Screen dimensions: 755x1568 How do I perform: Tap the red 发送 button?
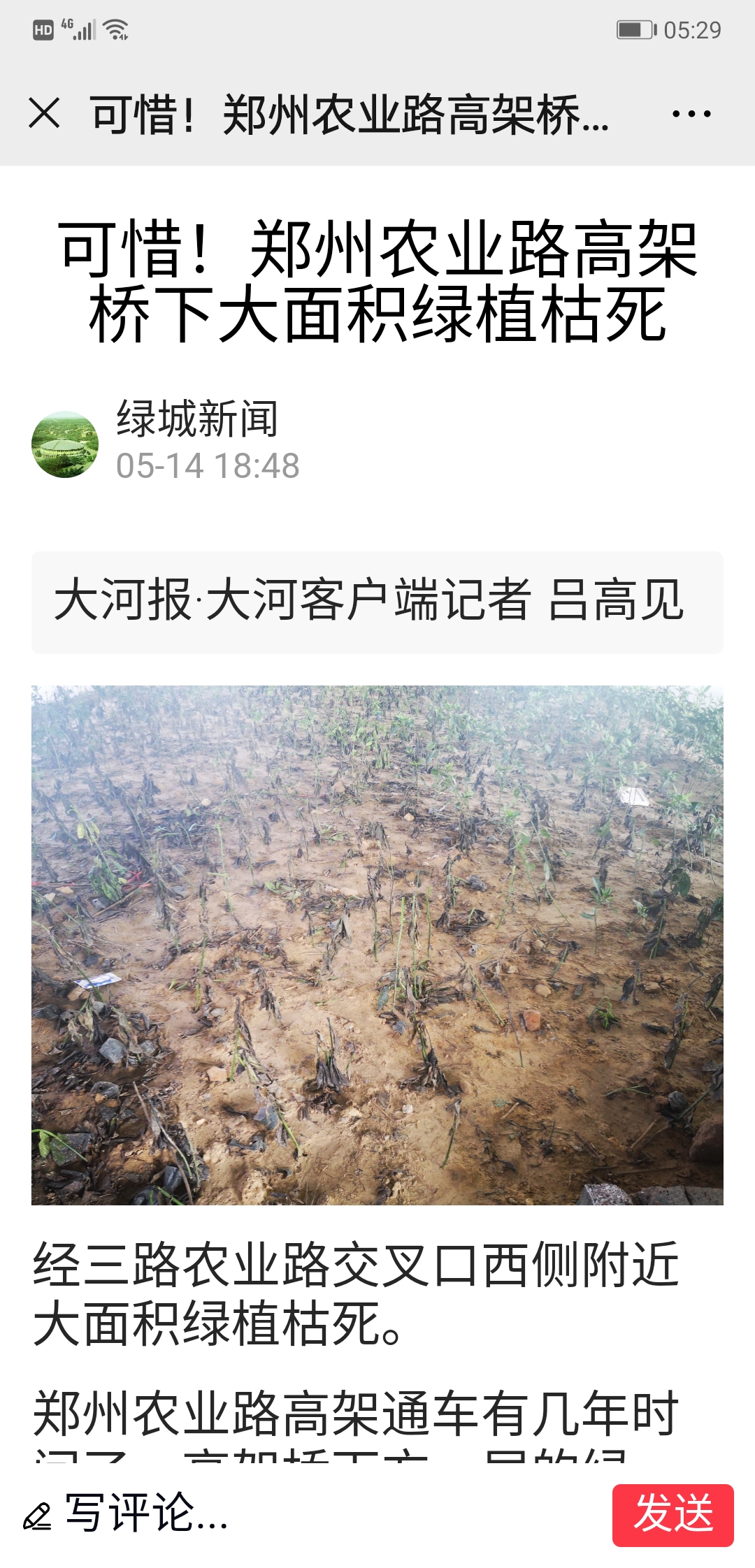tap(673, 1514)
